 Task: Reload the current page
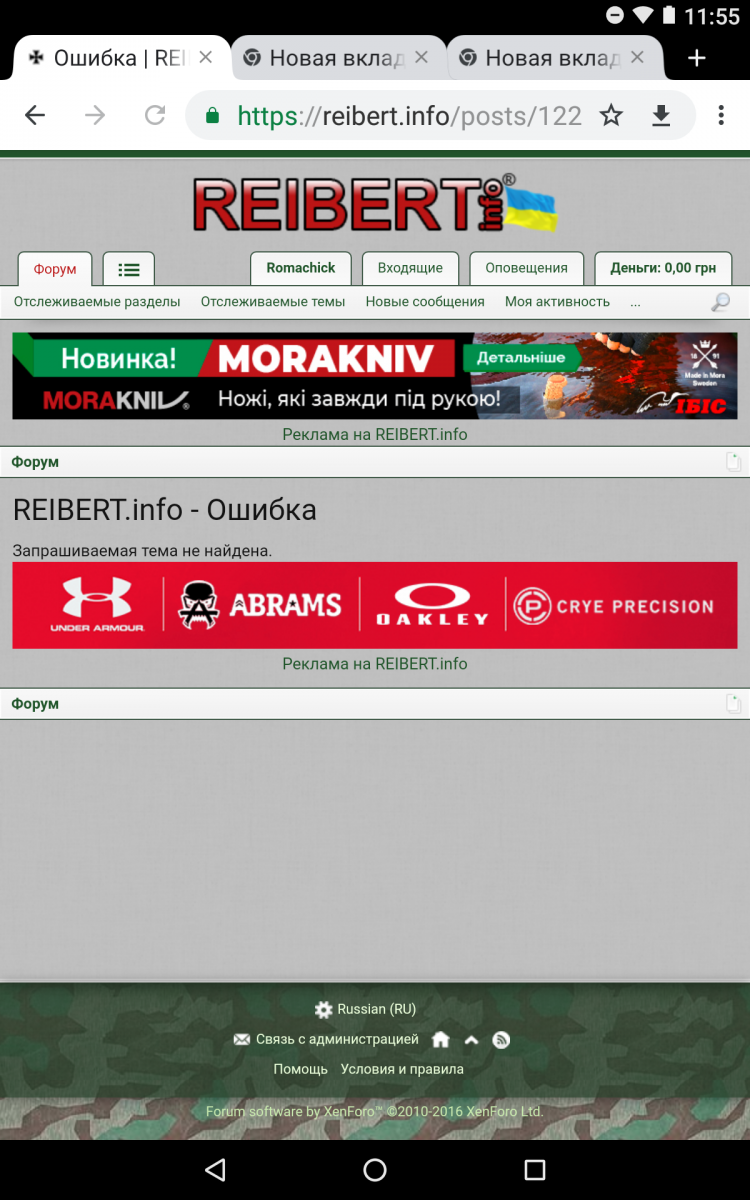[x=155, y=116]
